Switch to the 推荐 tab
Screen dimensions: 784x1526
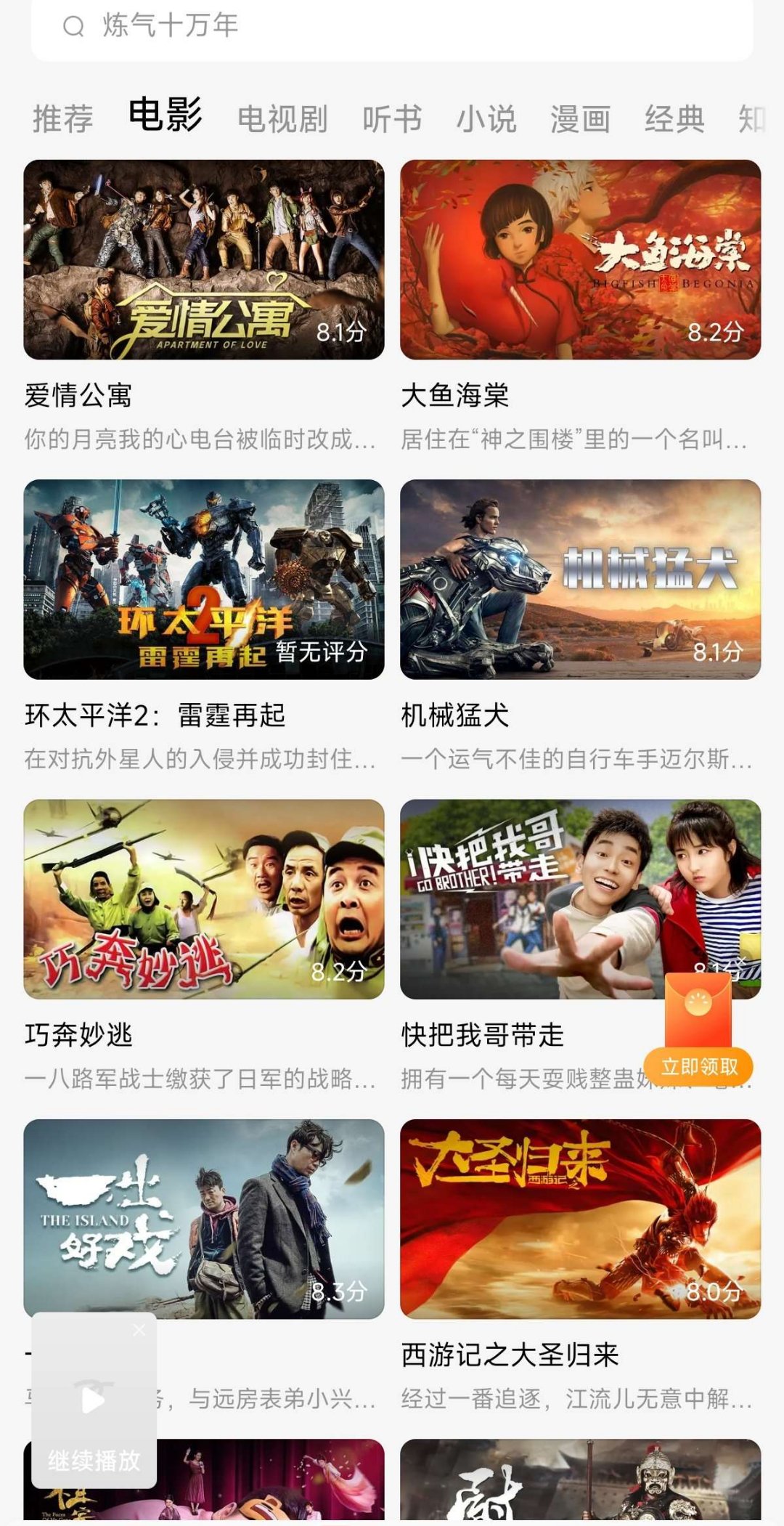click(63, 118)
